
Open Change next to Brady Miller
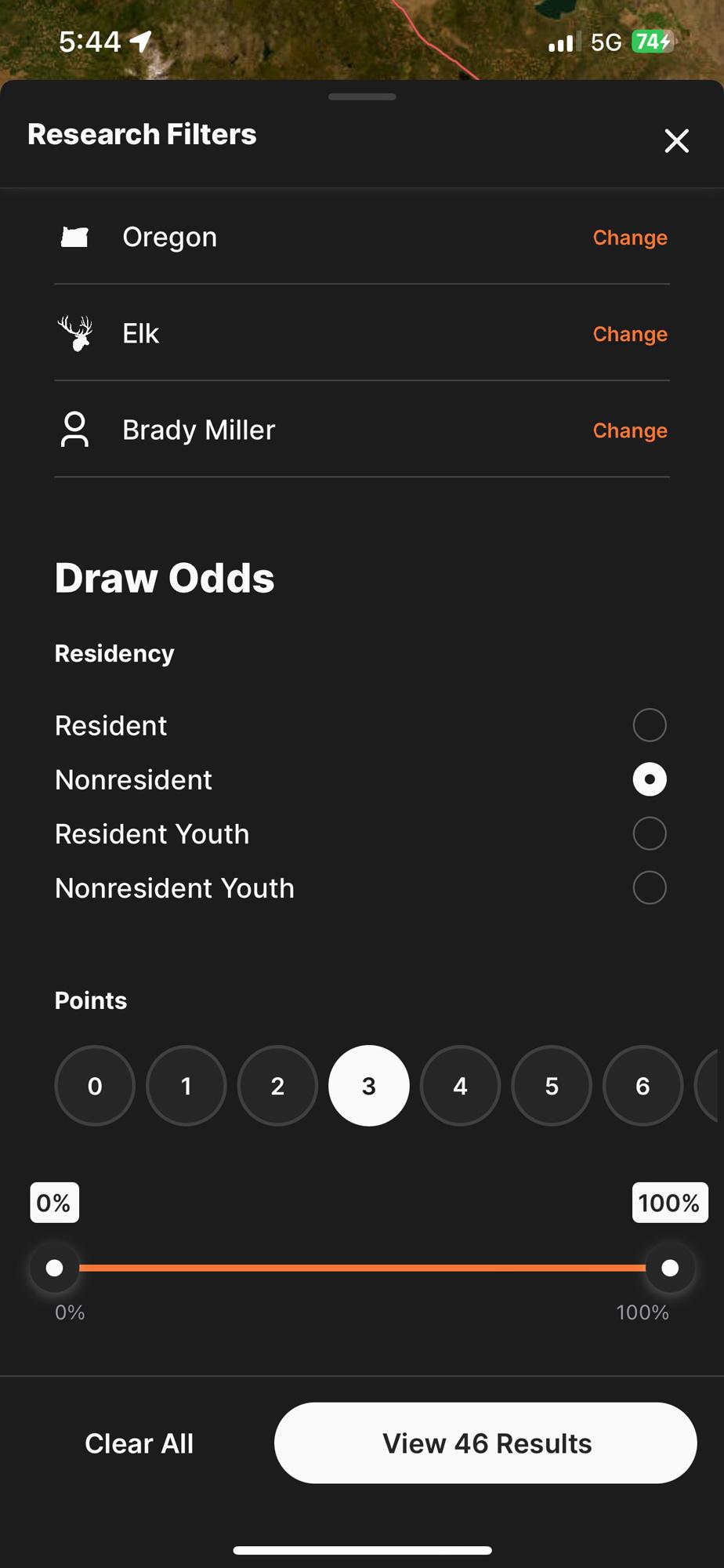(x=630, y=430)
